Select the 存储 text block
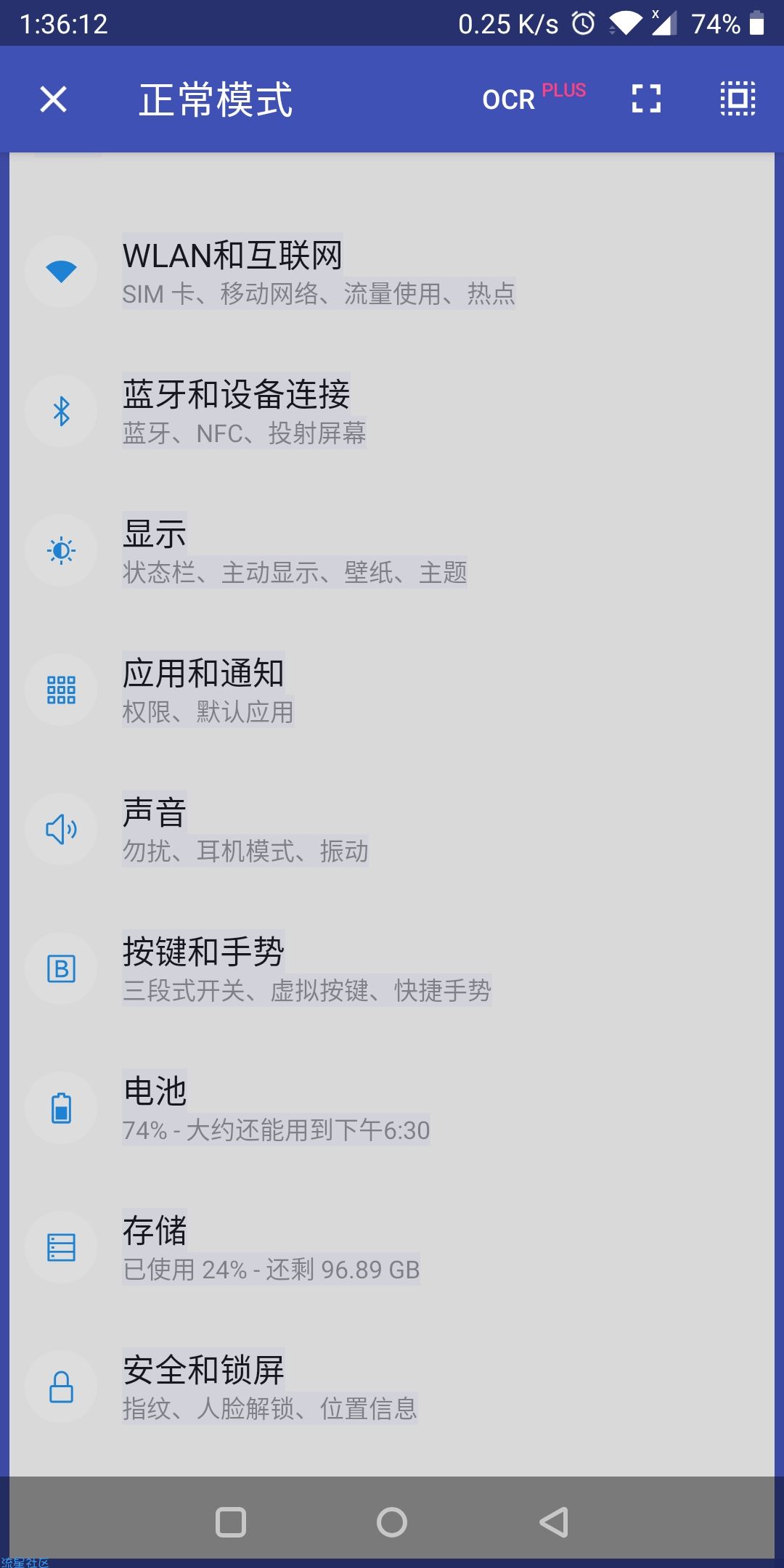The image size is (784, 1568). point(155,1231)
